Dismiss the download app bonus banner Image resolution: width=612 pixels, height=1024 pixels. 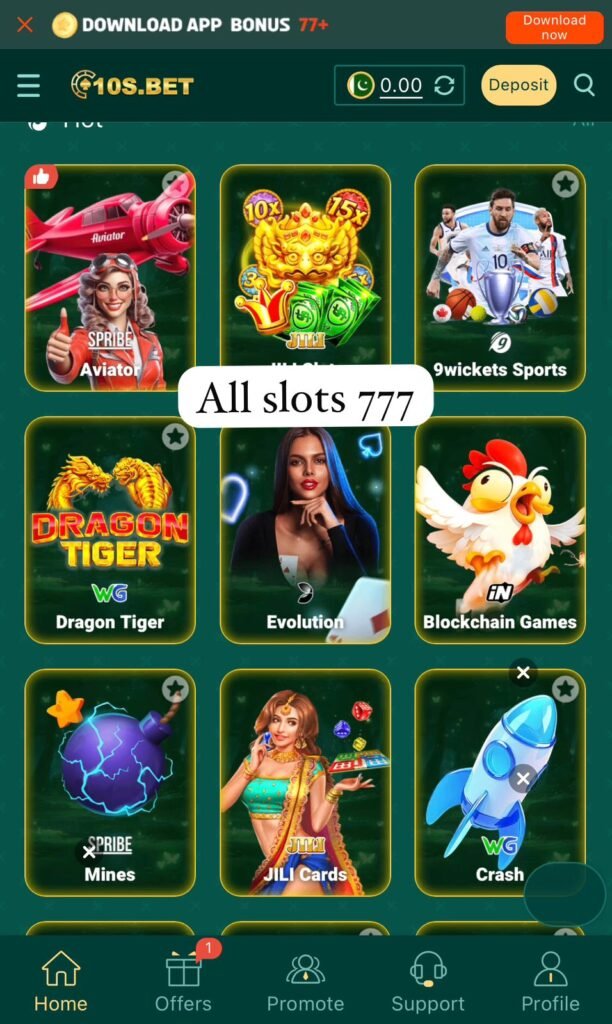coord(25,24)
